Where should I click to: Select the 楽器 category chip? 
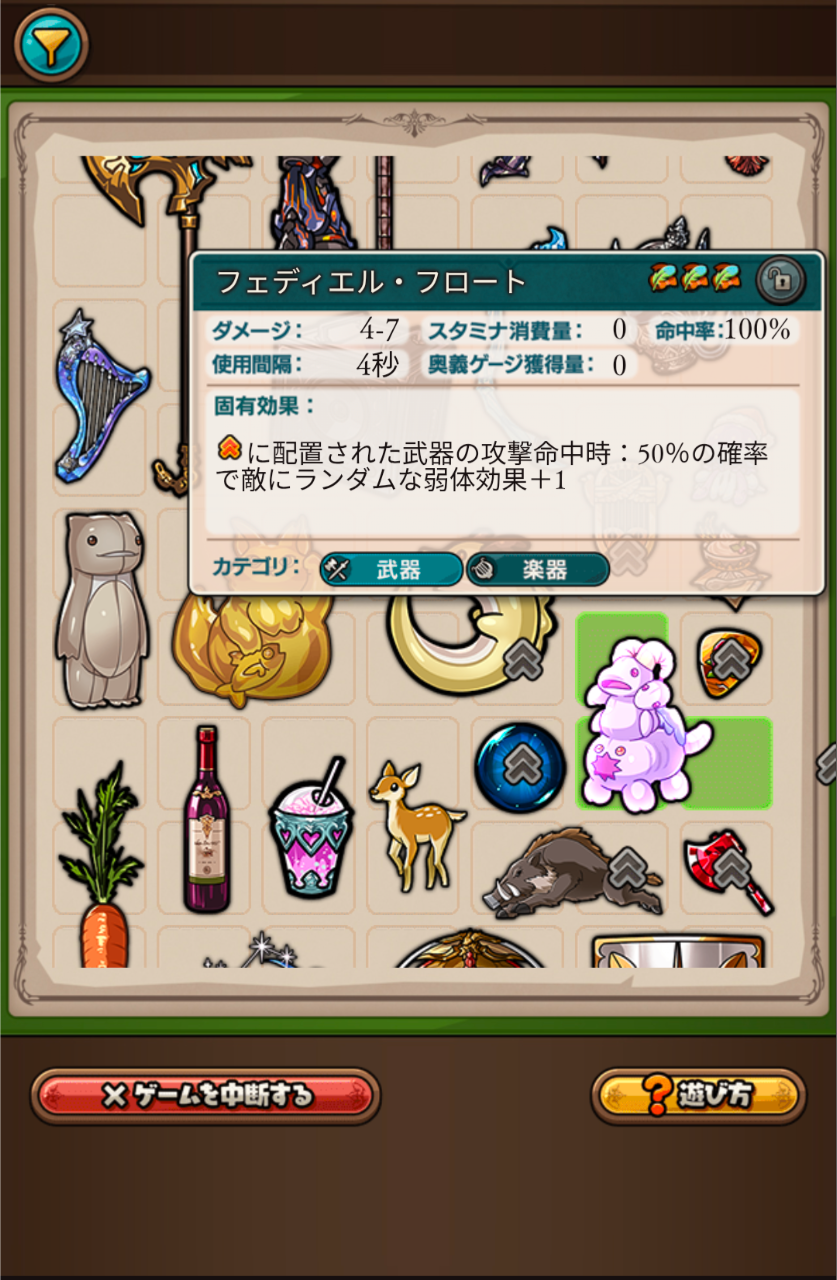(538, 570)
